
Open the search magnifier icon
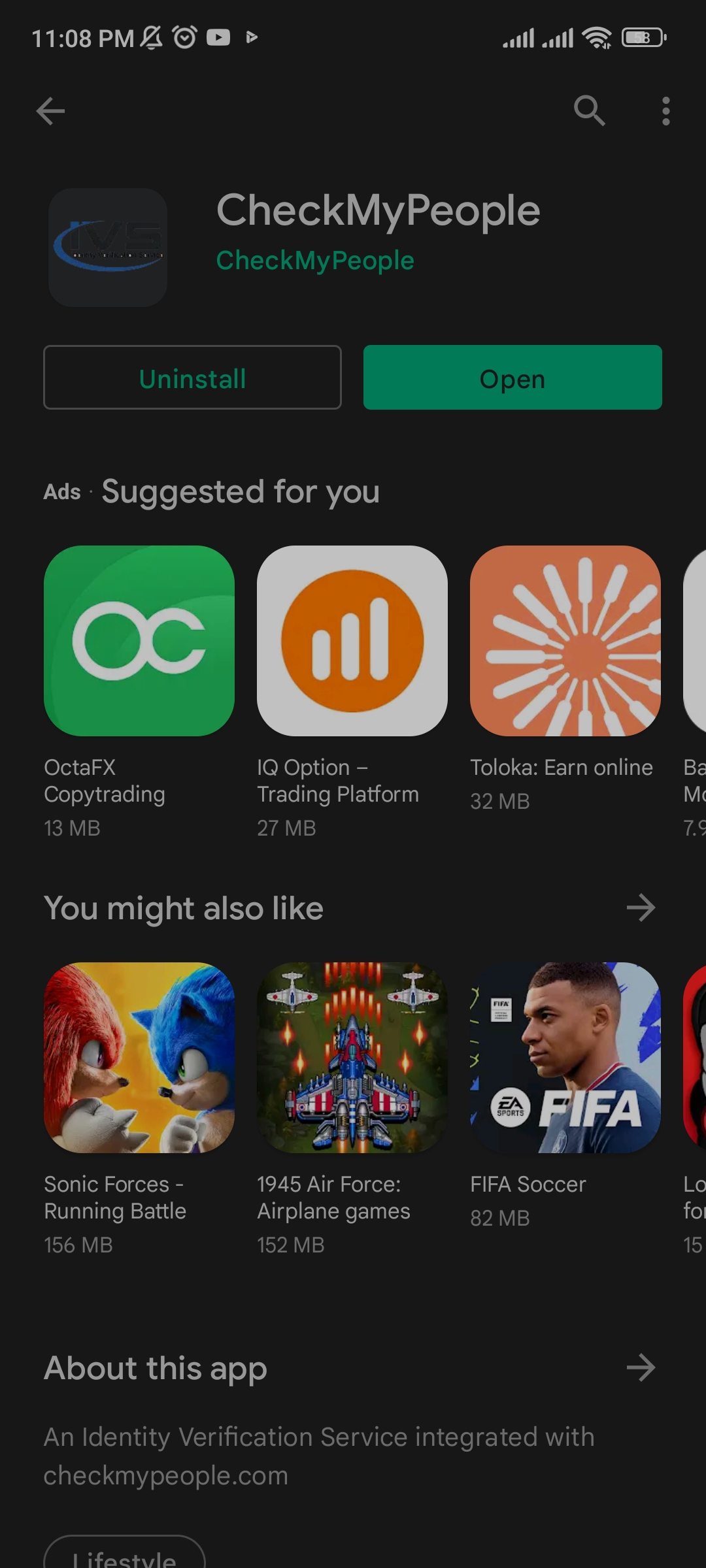[589, 111]
